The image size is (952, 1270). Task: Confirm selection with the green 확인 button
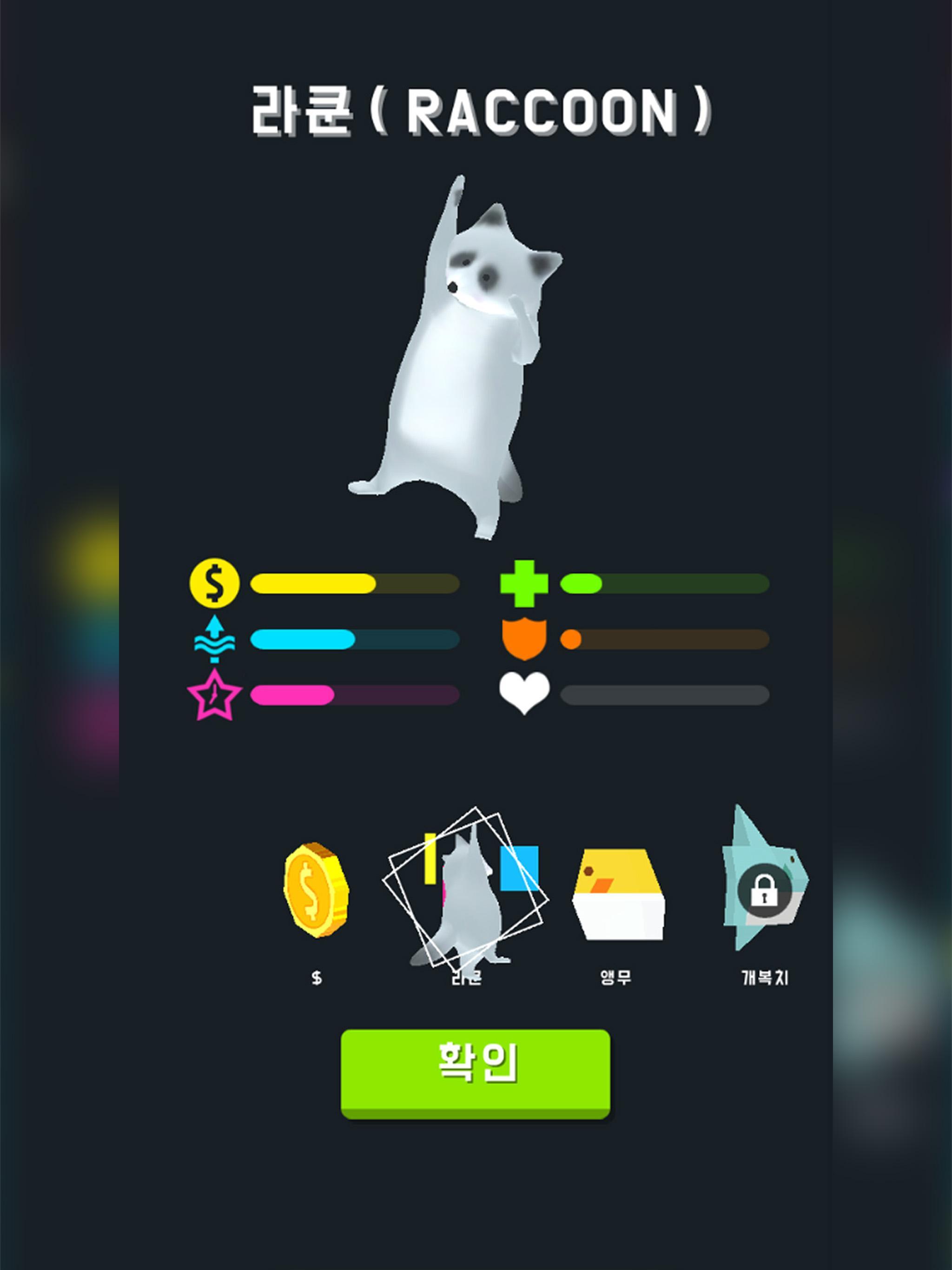476,1072
